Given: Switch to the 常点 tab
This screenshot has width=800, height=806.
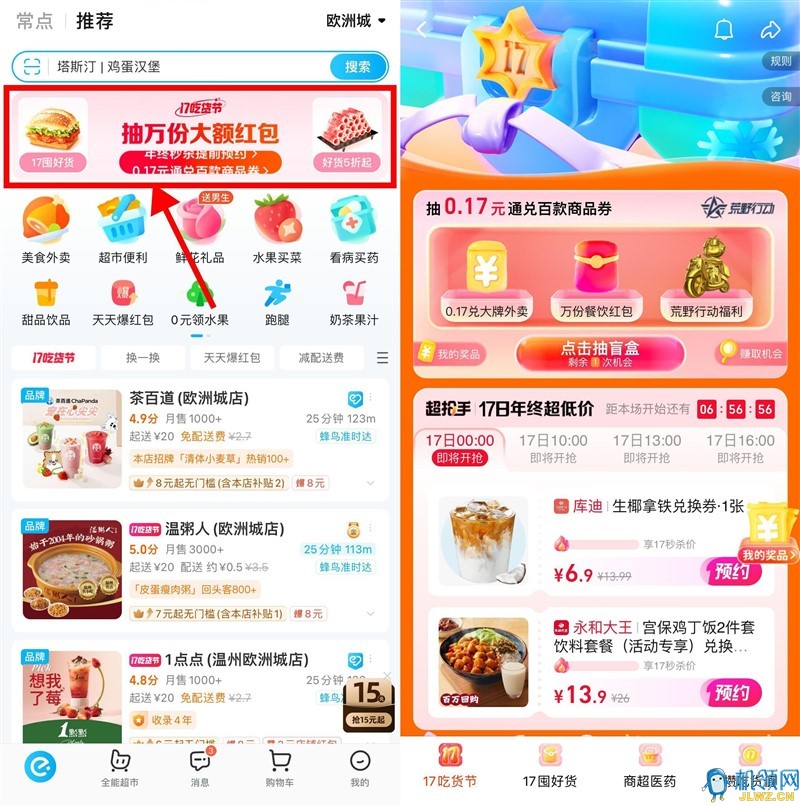Looking at the screenshot, I should pyautogui.click(x=34, y=21).
